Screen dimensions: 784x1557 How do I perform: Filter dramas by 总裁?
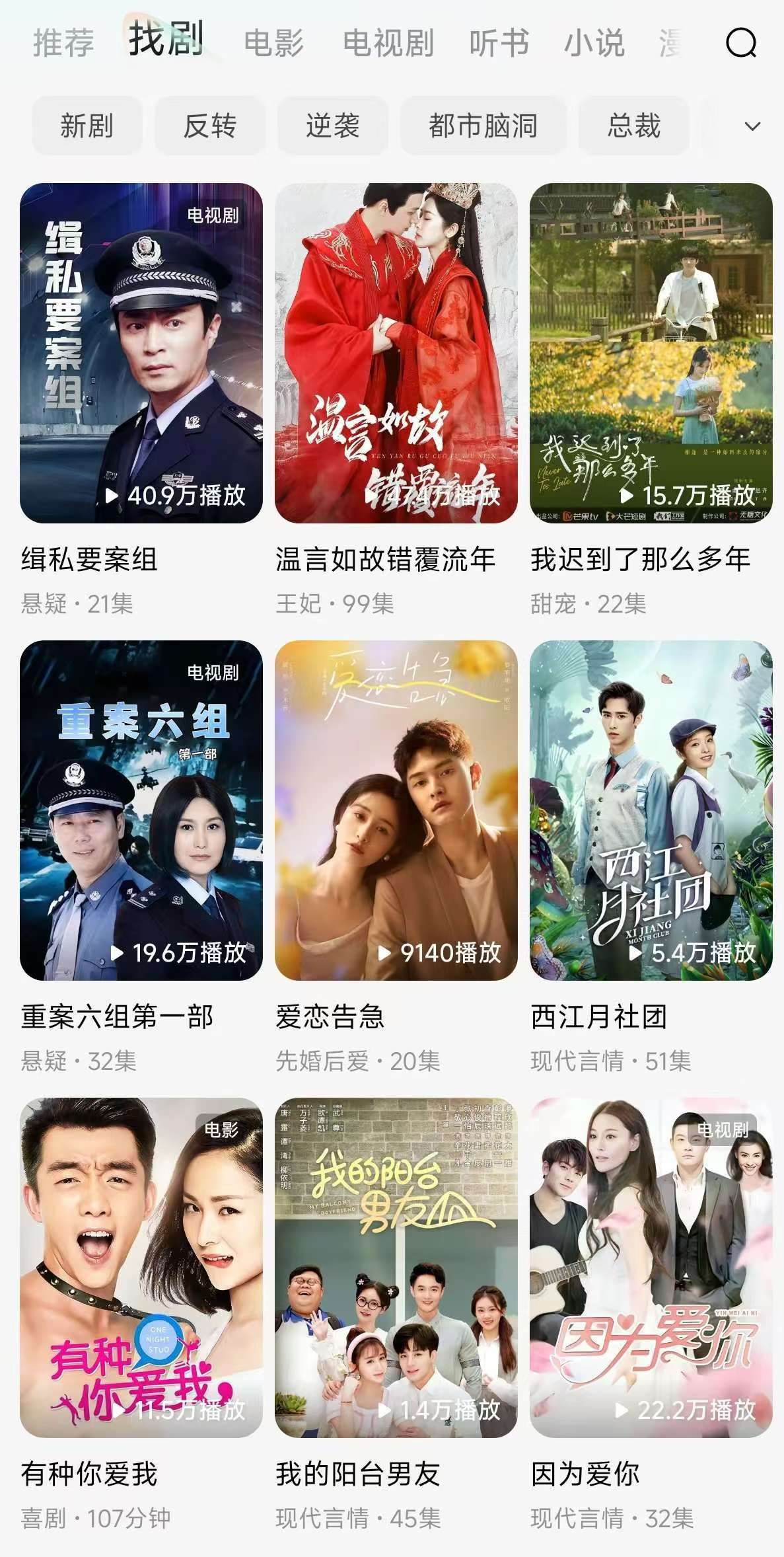(634, 126)
